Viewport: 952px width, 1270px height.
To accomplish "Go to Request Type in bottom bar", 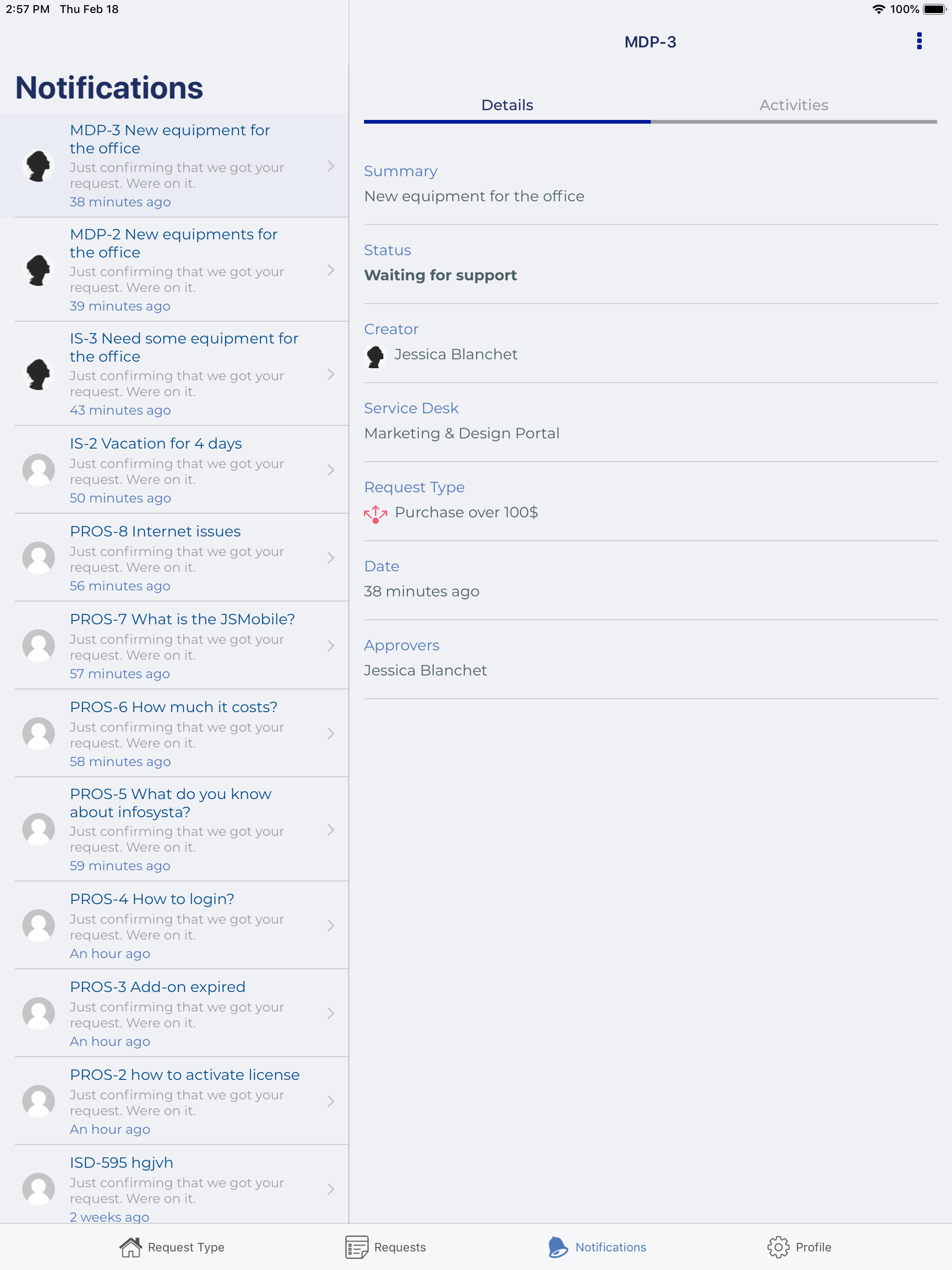I will [172, 1247].
